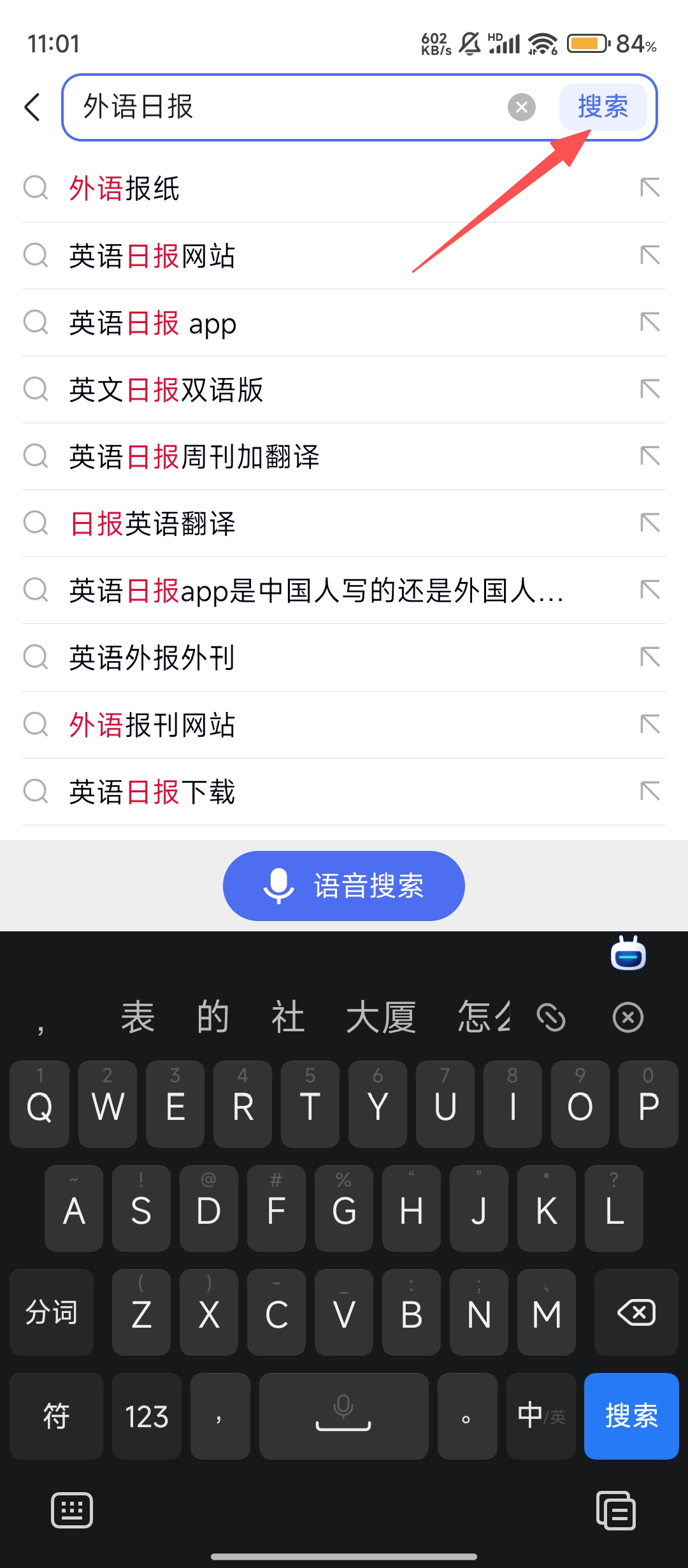688x1568 pixels.
Task: Start voice search with 语音搜索
Action: click(344, 886)
